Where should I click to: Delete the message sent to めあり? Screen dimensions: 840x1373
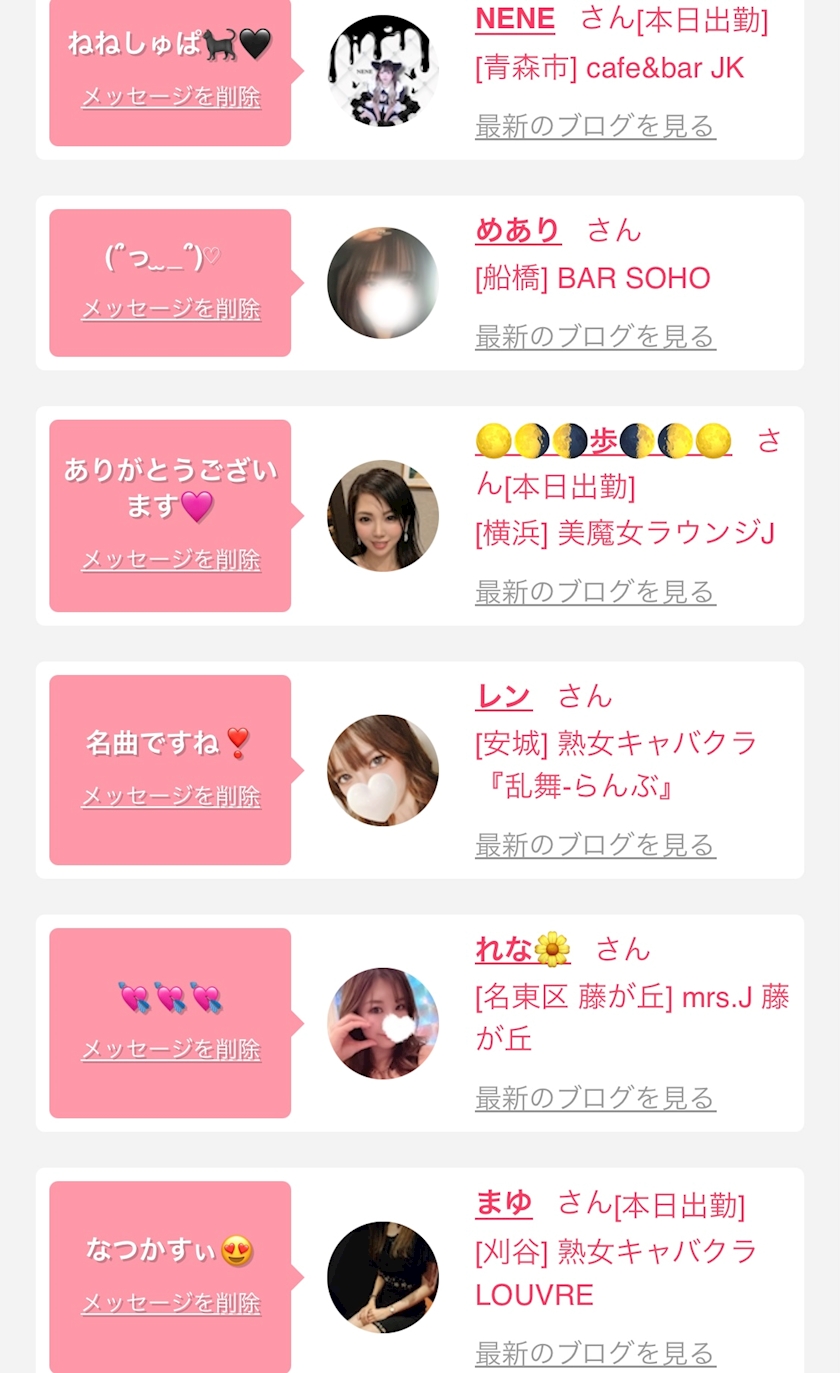170,308
